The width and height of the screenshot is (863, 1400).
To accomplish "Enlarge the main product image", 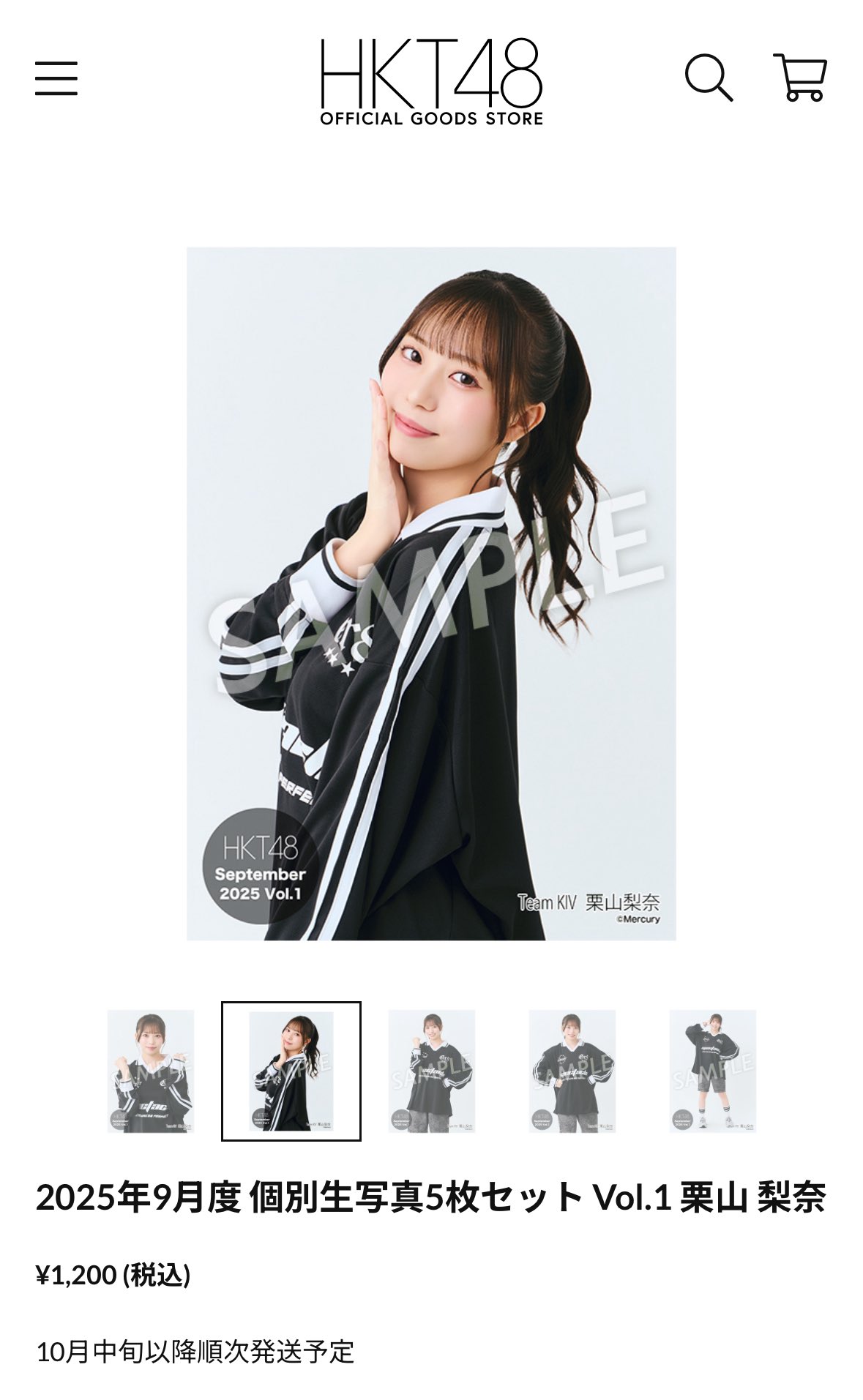I will (431, 594).
